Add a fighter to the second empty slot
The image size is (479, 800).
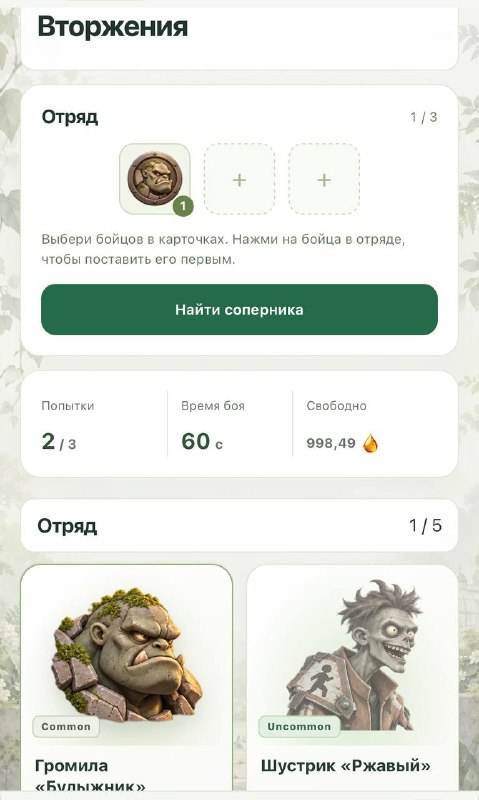[x=239, y=179]
